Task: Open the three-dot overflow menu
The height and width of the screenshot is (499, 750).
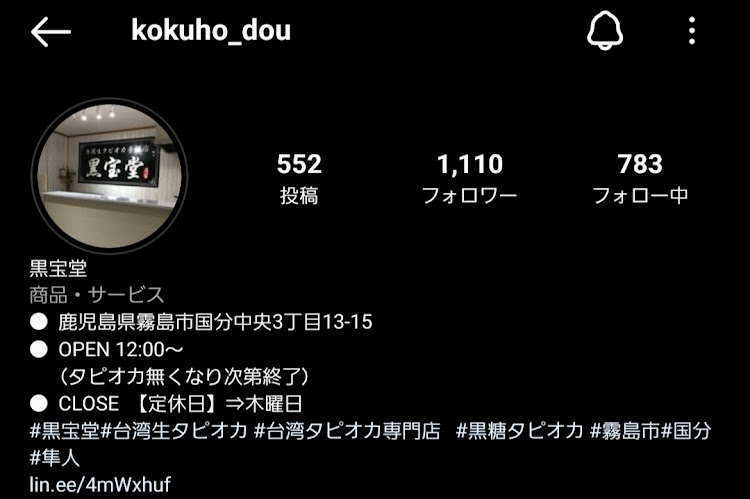Action: [692, 31]
